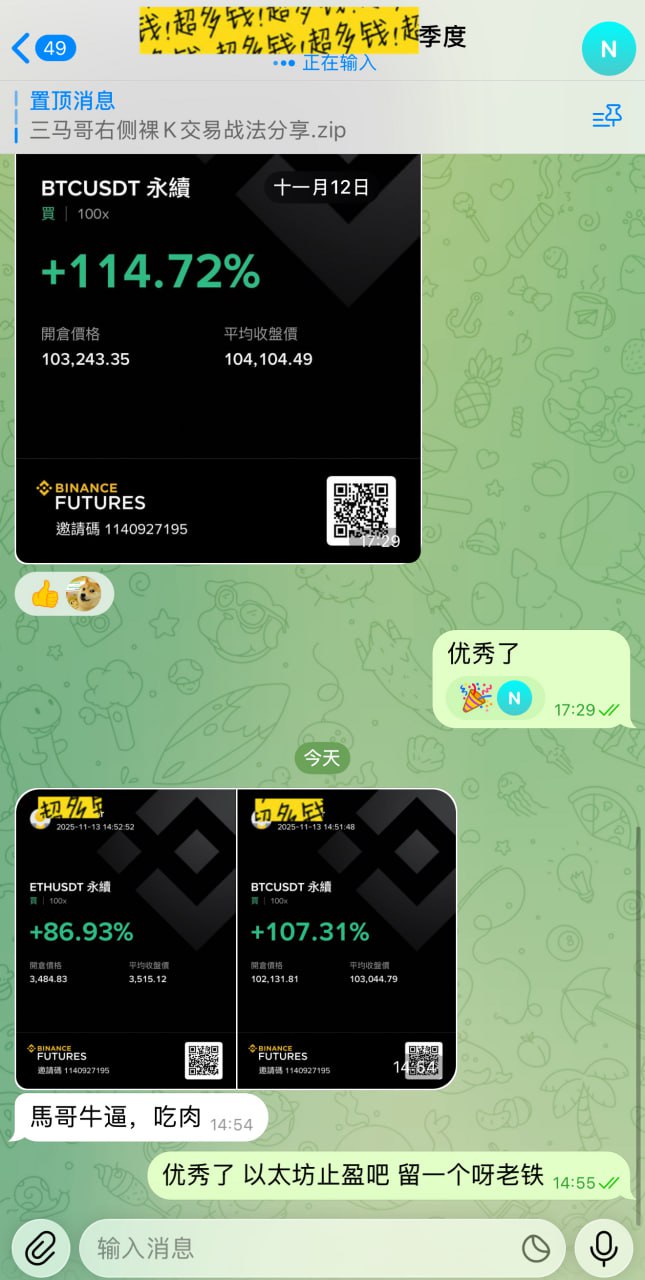645x1280 pixels.
Task: Show the pinned messages list
Action: tap(607, 117)
